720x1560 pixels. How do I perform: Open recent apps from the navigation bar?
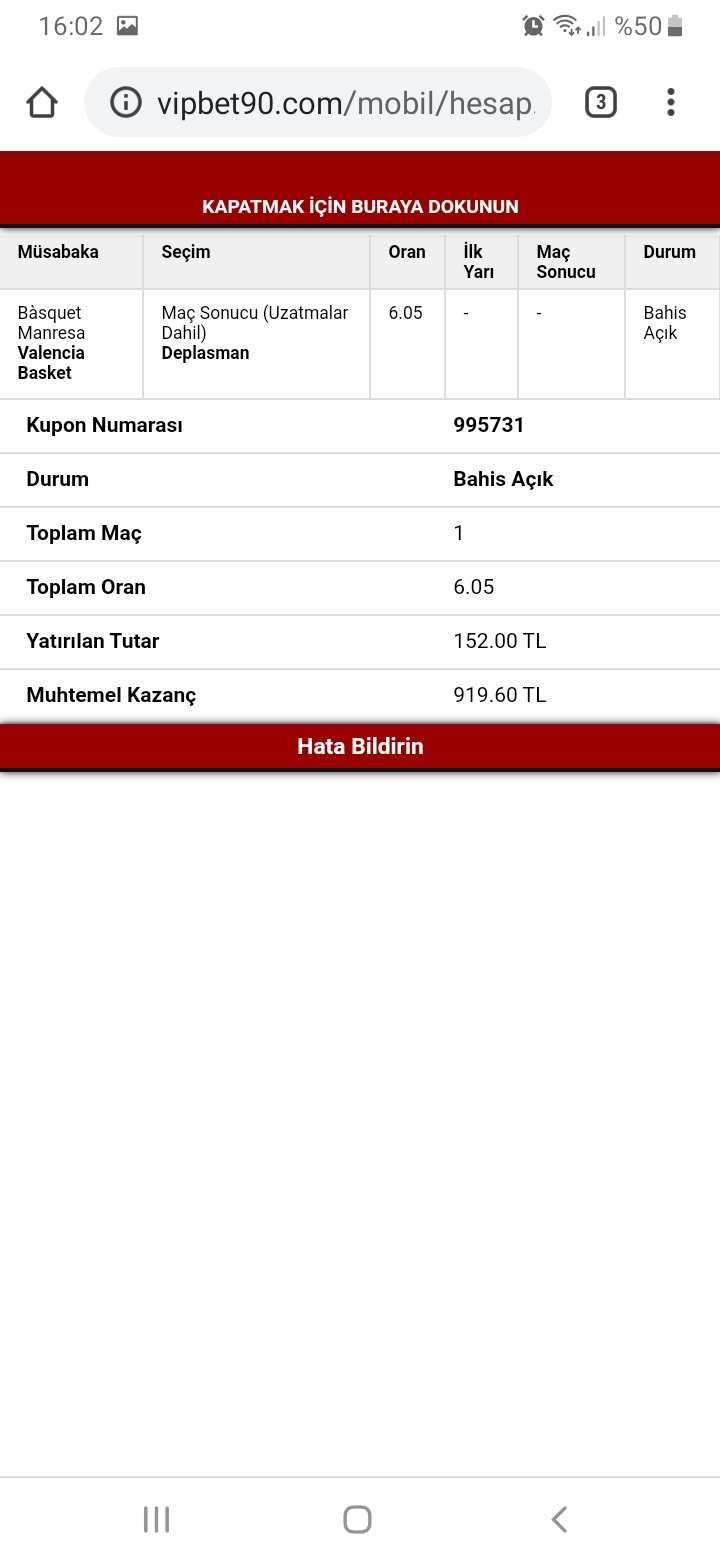coord(156,1520)
